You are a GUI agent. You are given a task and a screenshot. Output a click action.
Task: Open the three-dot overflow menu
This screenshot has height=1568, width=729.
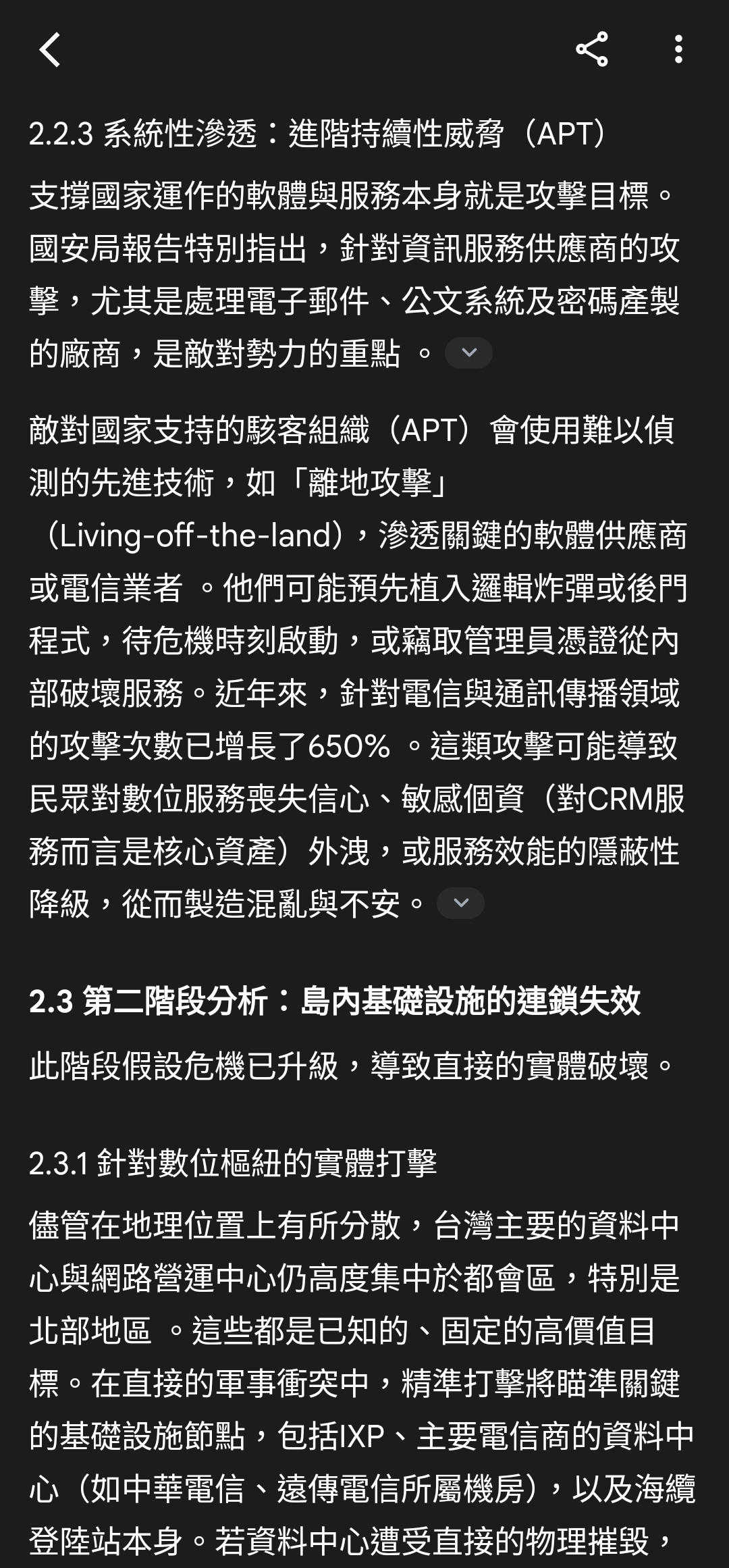(678, 49)
